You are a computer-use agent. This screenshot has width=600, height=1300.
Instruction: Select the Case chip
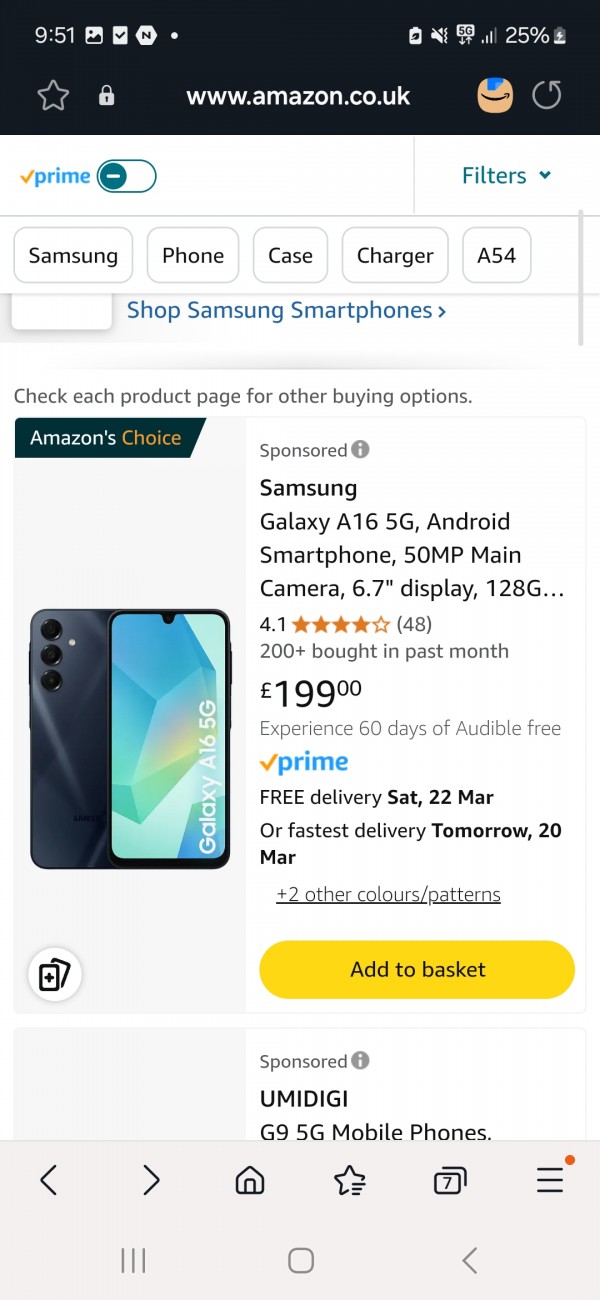coord(290,255)
